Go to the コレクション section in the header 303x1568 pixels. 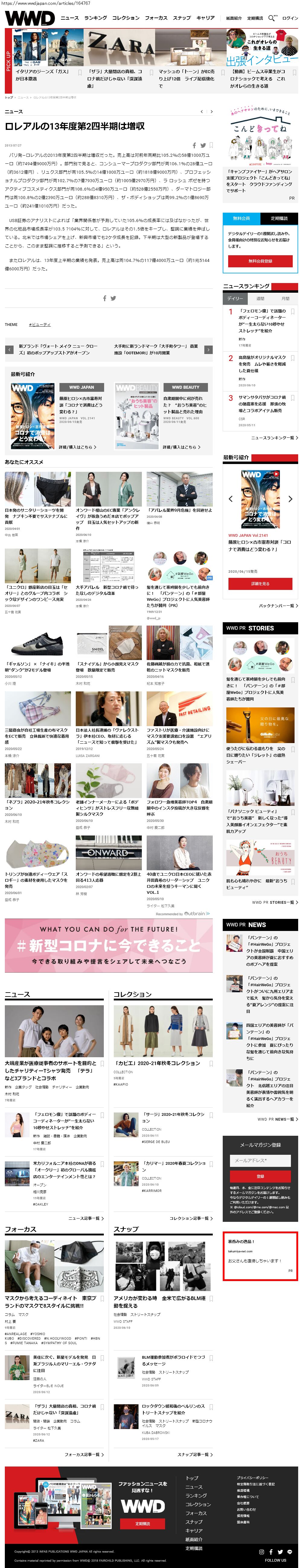point(125,18)
